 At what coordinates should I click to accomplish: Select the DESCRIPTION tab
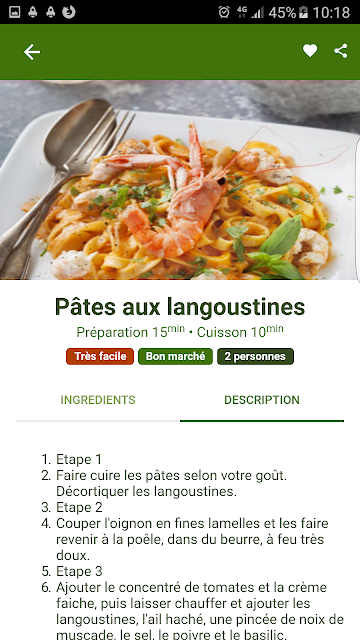click(x=262, y=400)
